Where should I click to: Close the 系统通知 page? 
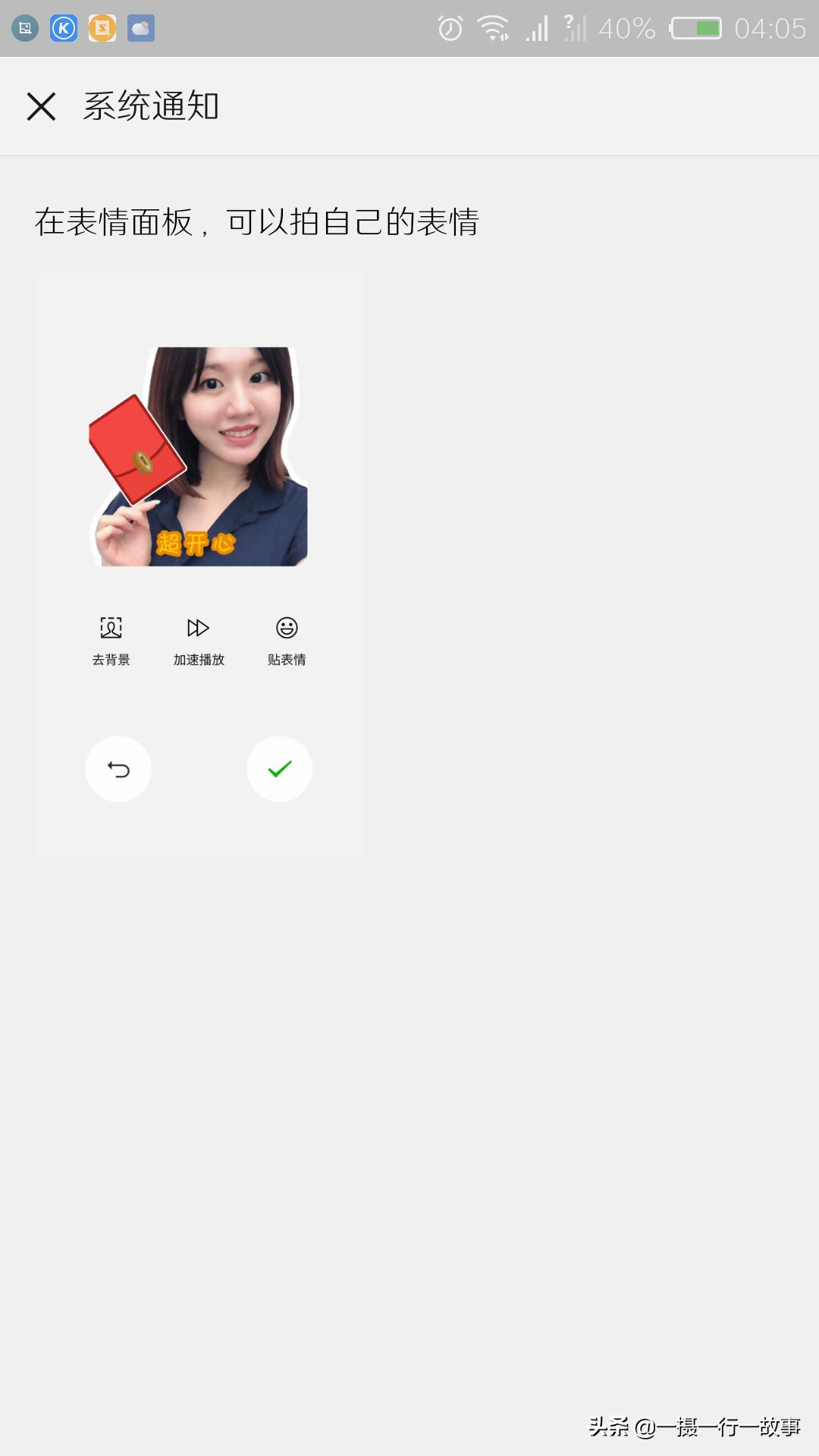point(42,106)
